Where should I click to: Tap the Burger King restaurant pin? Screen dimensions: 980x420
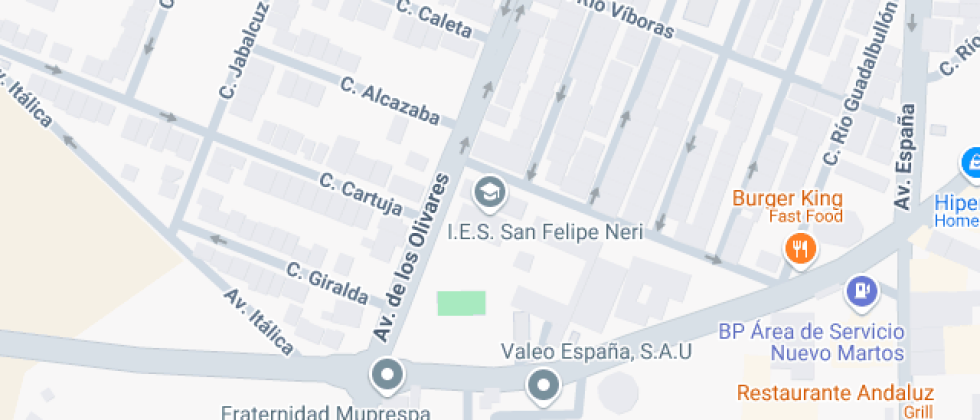click(798, 246)
